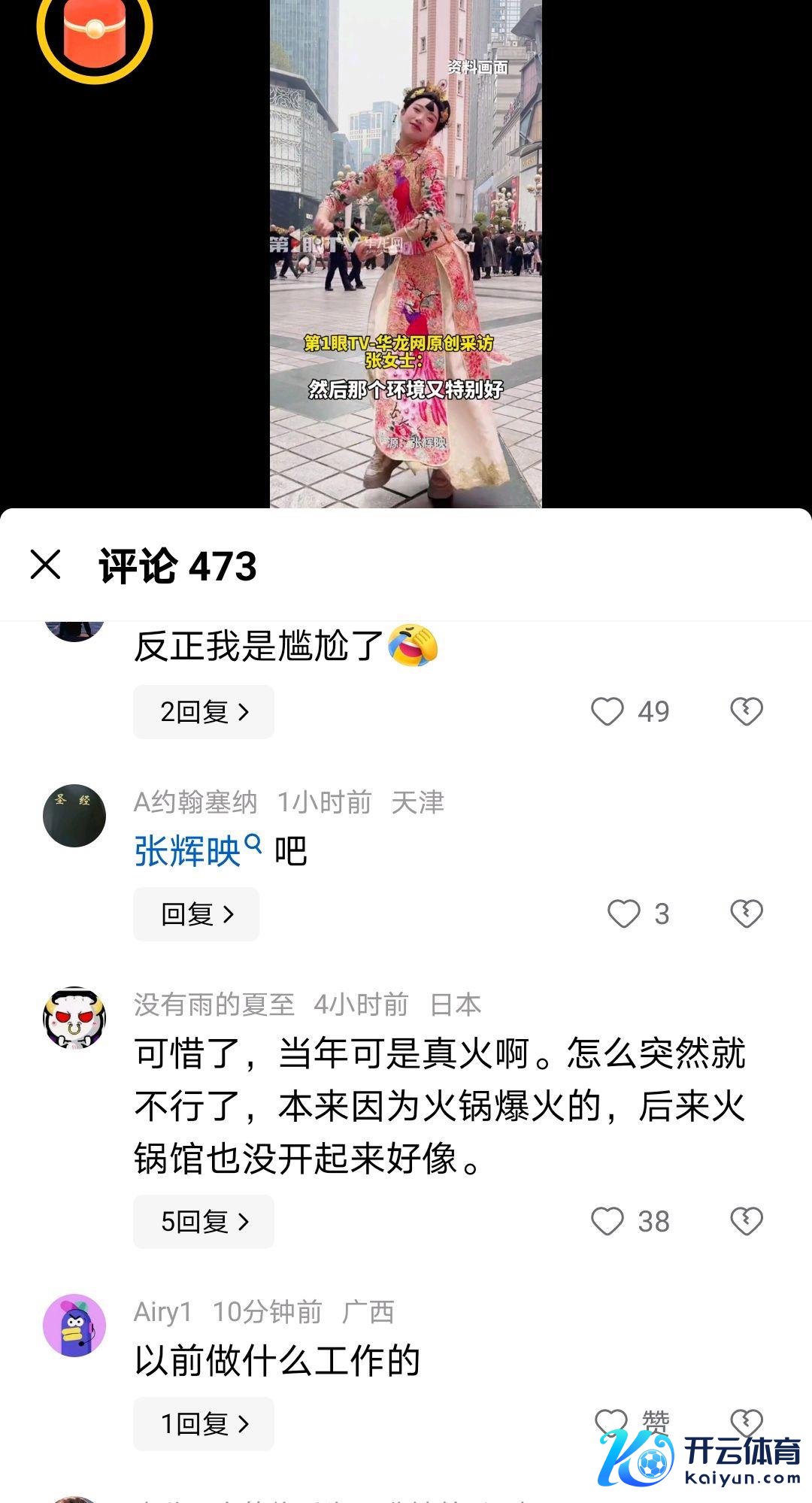The width and height of the screenshot is (812, 1503).
Task: Open 没有雨的夏至's profile avatar
Action: pyautogui.click(x=74, y=1018)
